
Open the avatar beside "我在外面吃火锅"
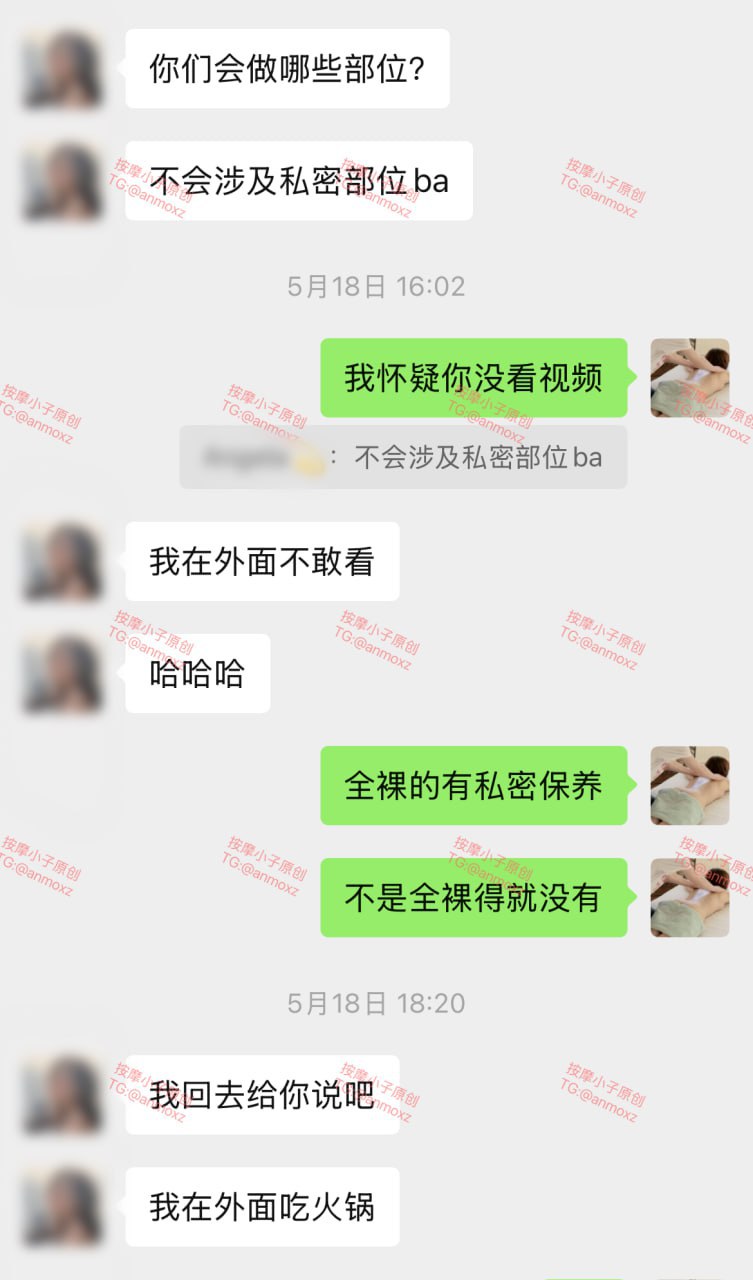pos(62,1207)
